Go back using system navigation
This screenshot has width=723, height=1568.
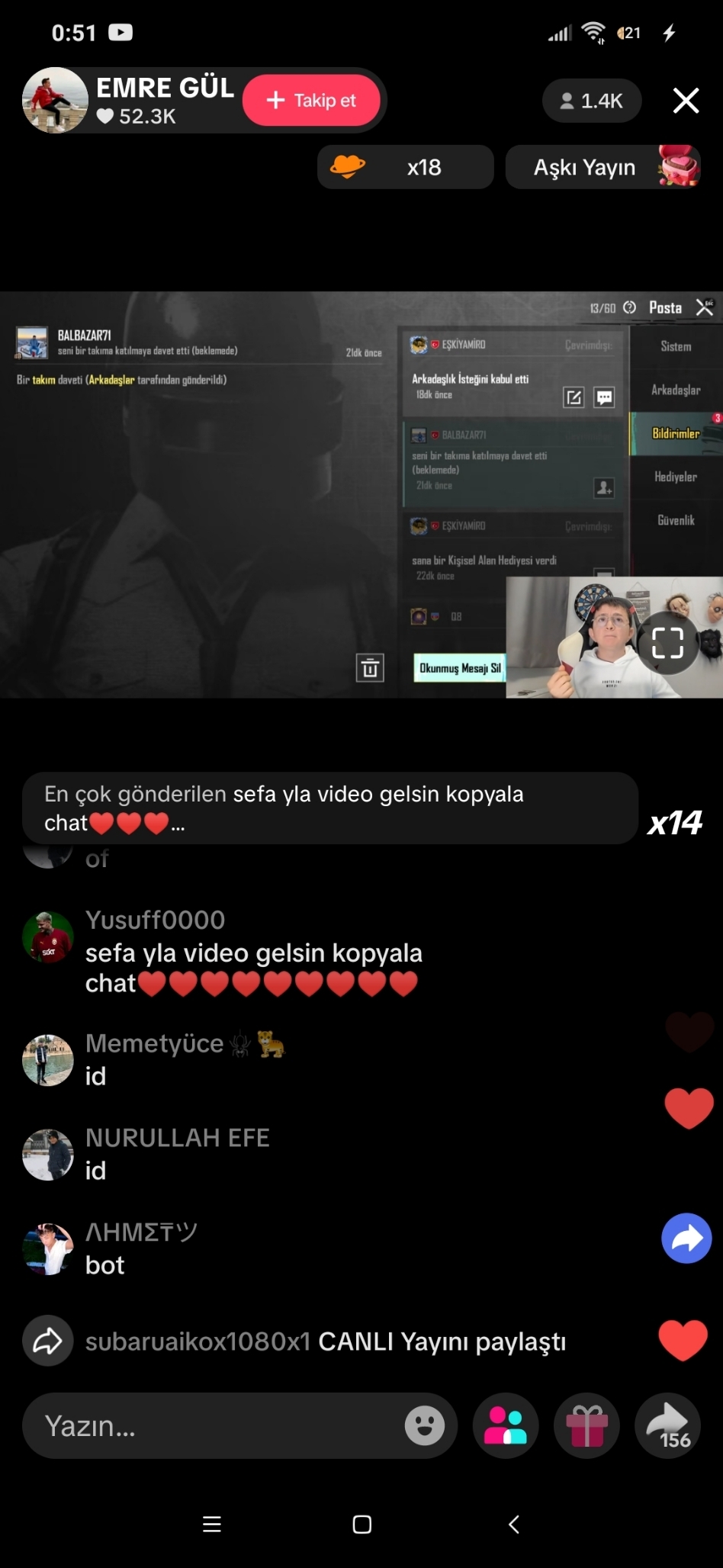pyautogui.click(x=514, y=1524)
